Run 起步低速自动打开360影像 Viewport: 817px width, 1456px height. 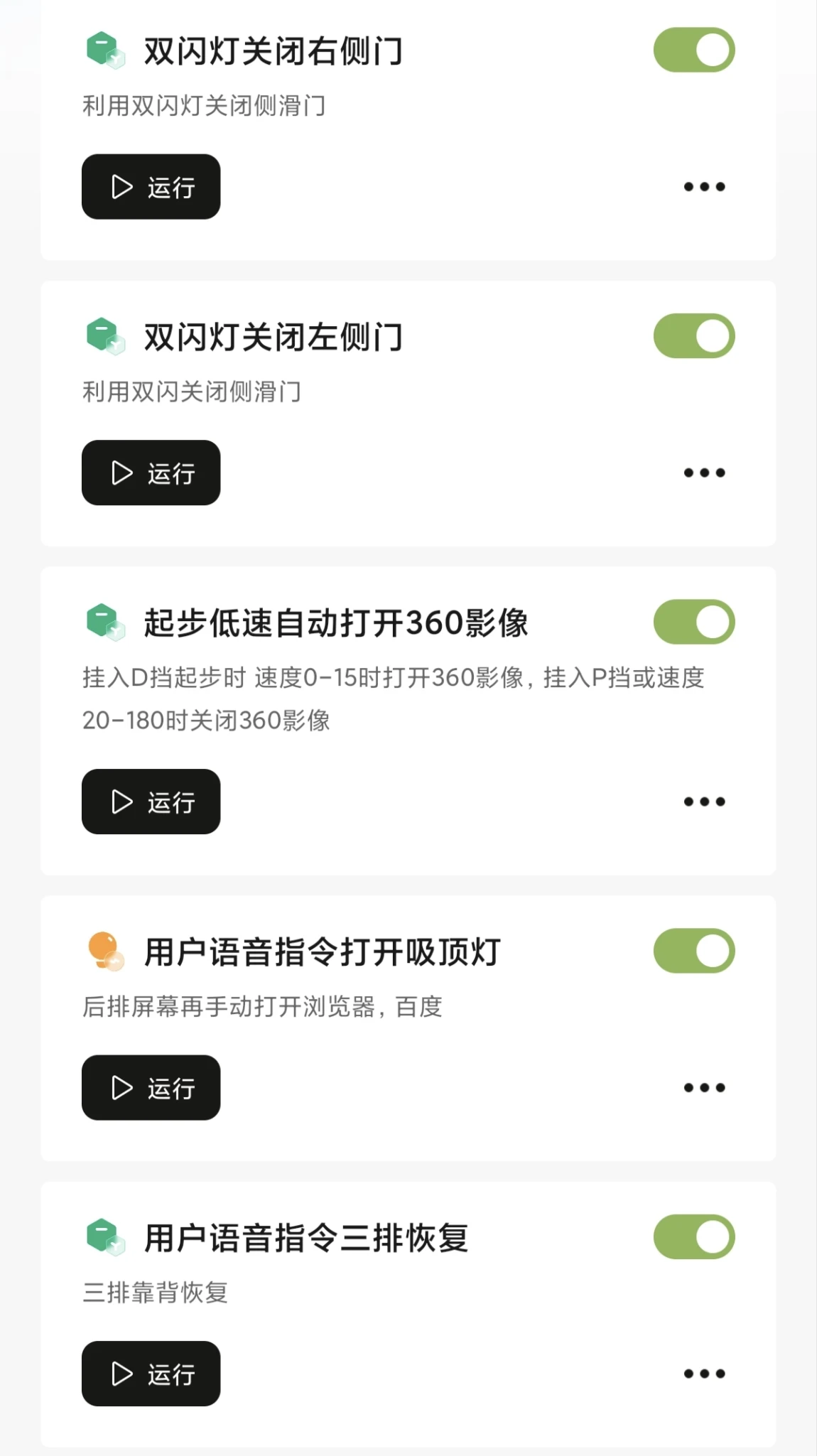point(151,802)
